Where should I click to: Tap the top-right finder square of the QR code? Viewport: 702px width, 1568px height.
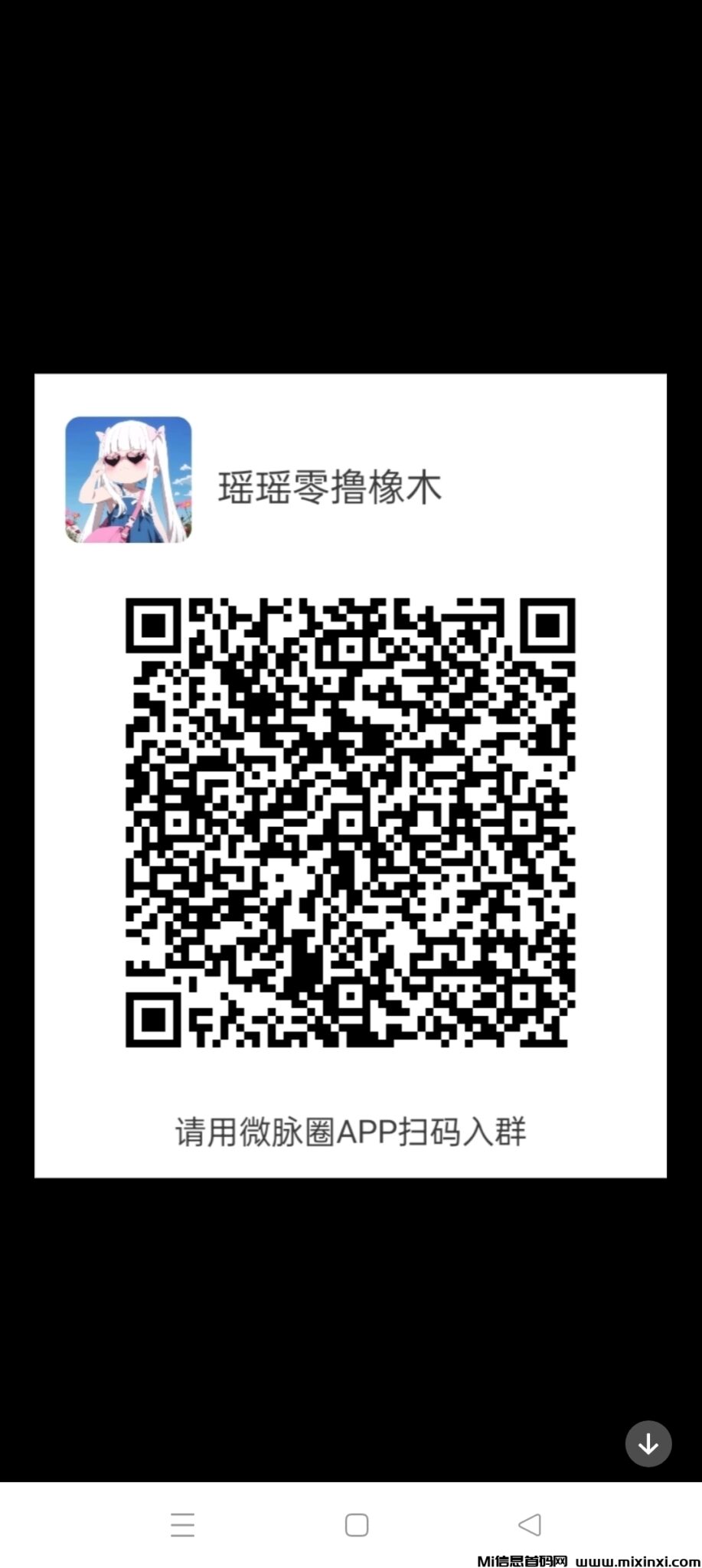[548, 624]
